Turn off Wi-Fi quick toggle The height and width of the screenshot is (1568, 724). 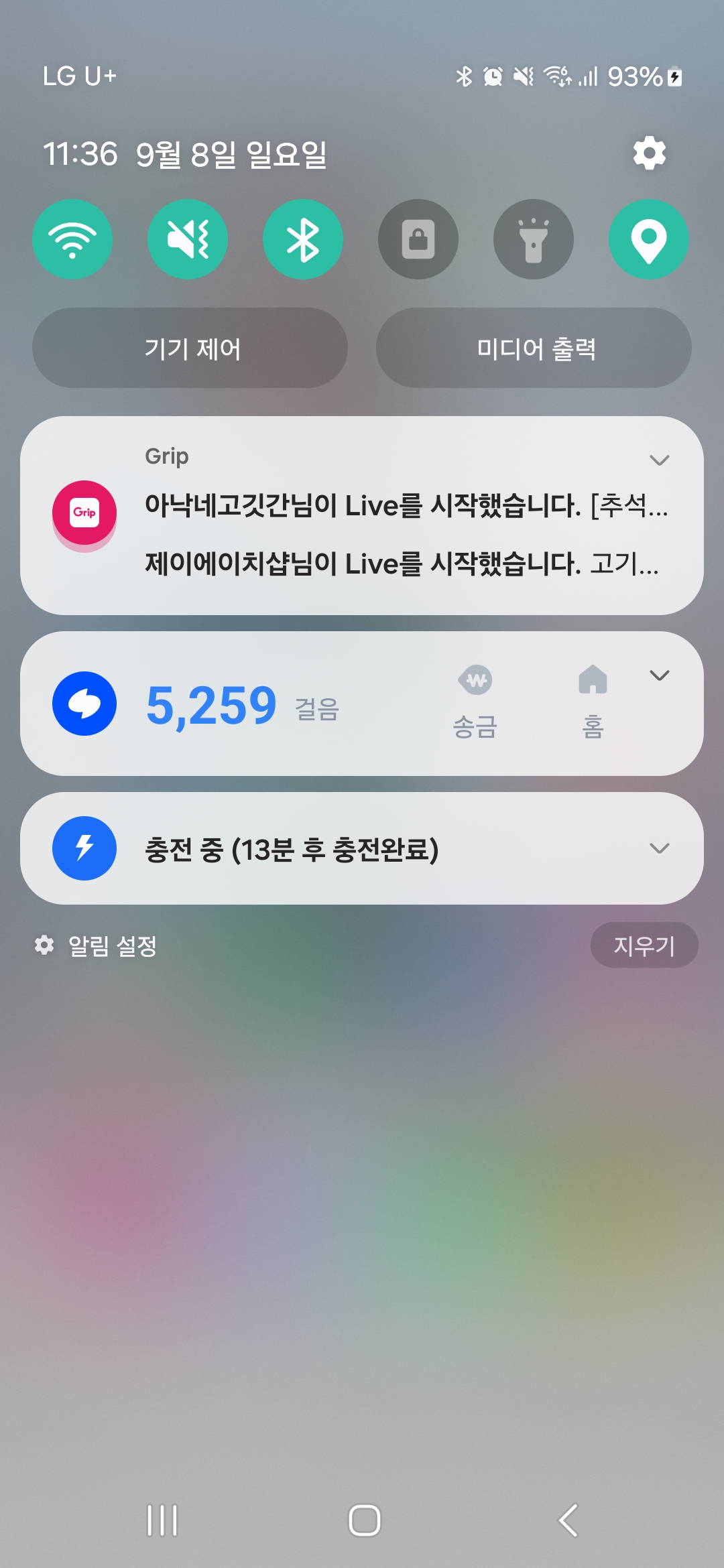pos(72,239)
